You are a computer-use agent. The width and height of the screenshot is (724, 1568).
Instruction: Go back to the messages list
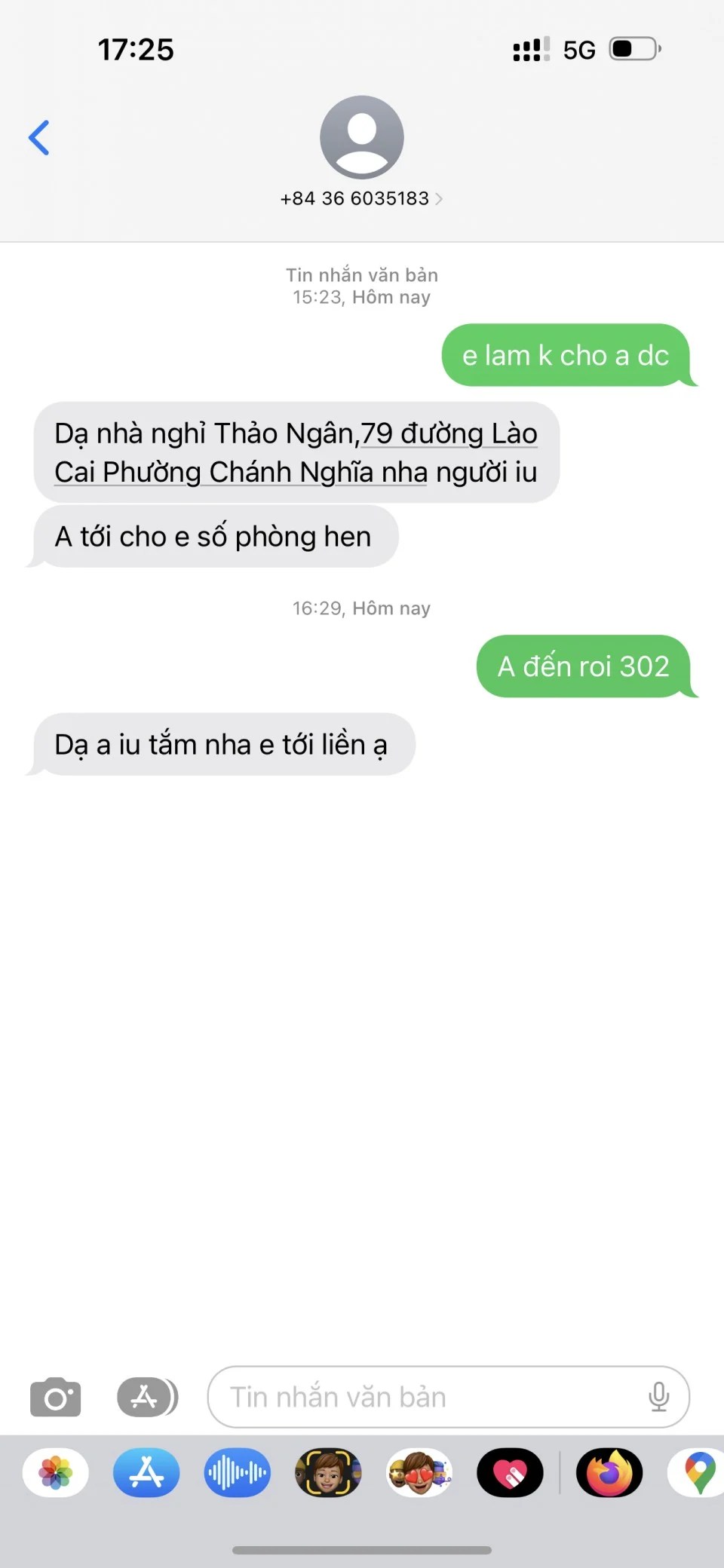39,138
